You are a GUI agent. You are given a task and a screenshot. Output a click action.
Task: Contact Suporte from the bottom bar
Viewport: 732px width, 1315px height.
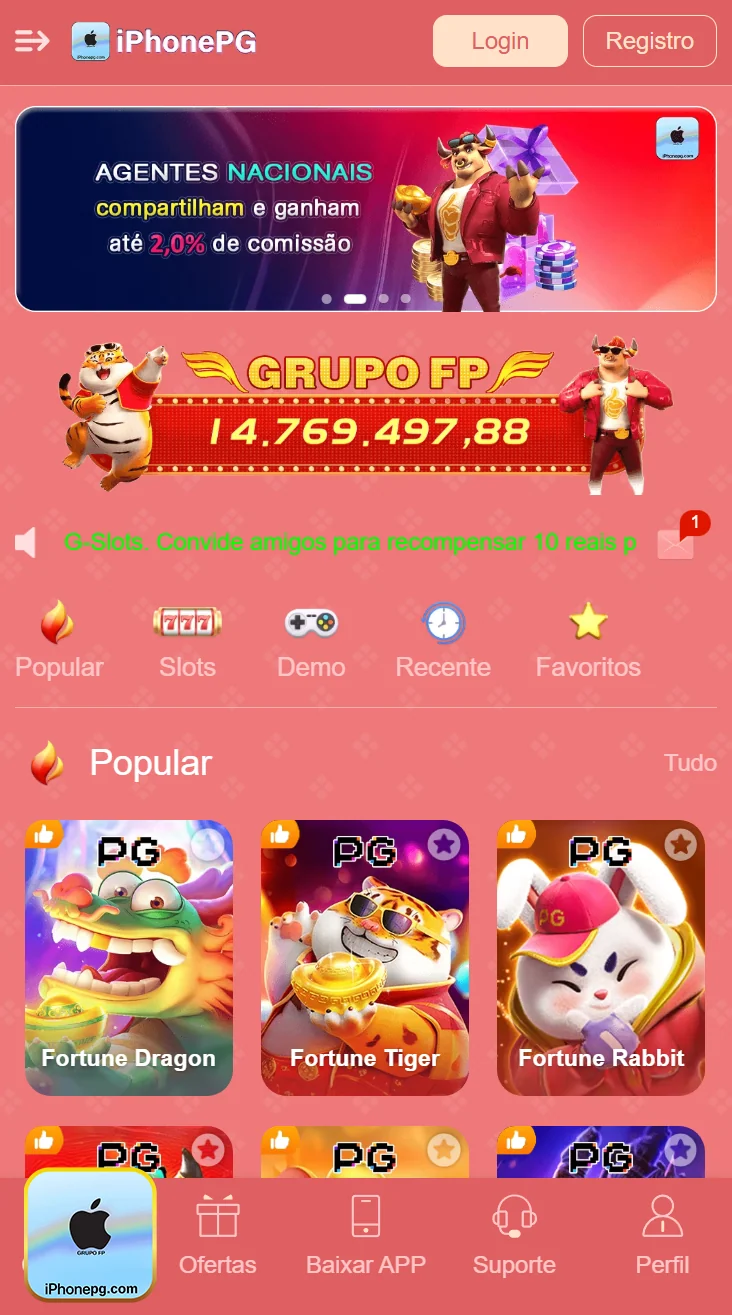(514, 1237)
